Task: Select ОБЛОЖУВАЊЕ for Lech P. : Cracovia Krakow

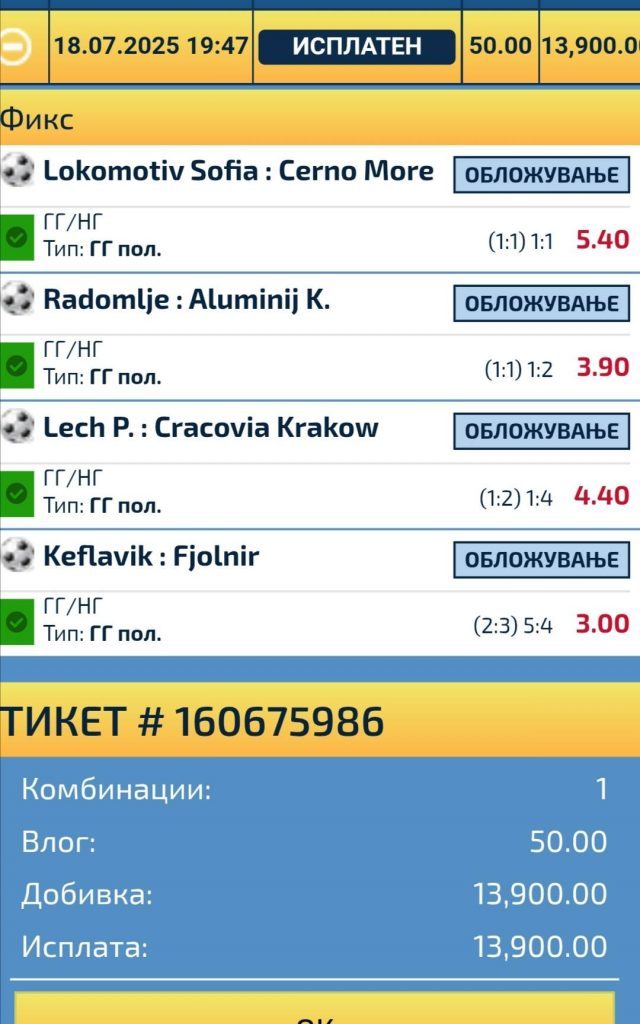Action: tap(541, 431)
